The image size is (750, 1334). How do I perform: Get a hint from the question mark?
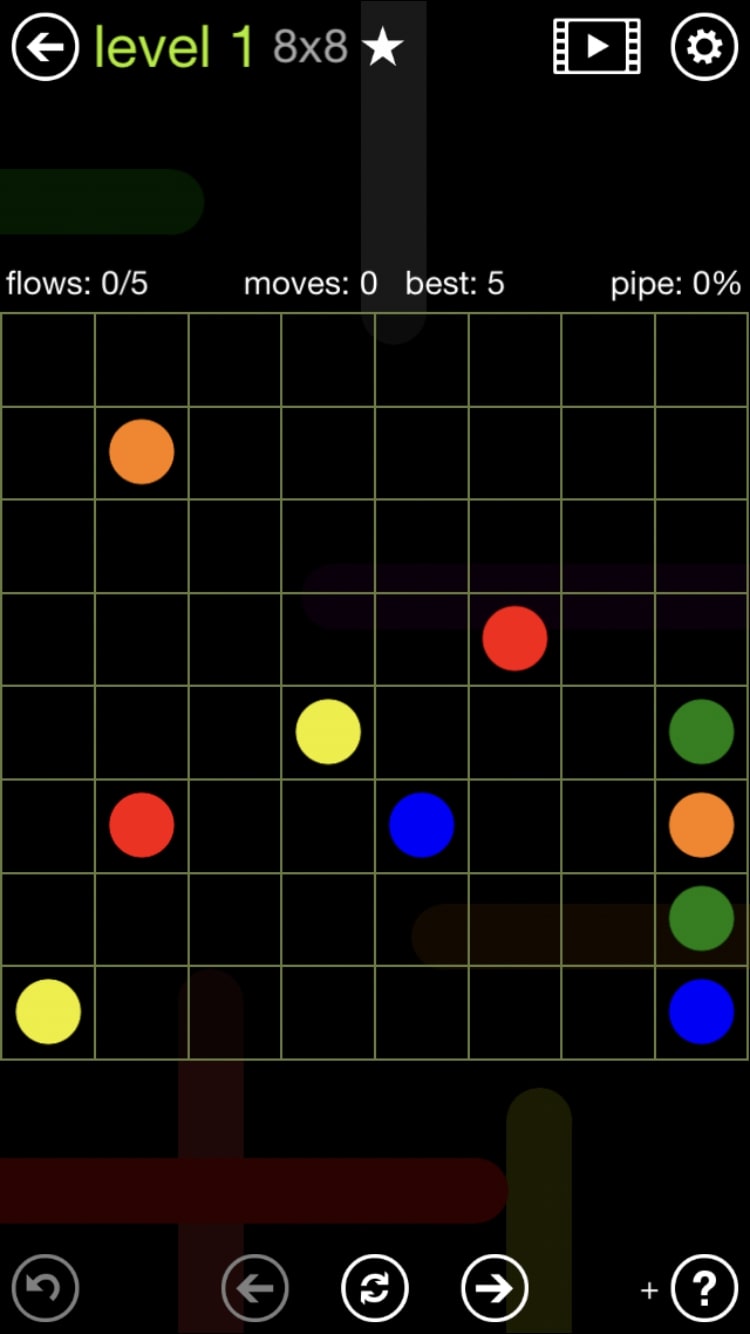704,1288
